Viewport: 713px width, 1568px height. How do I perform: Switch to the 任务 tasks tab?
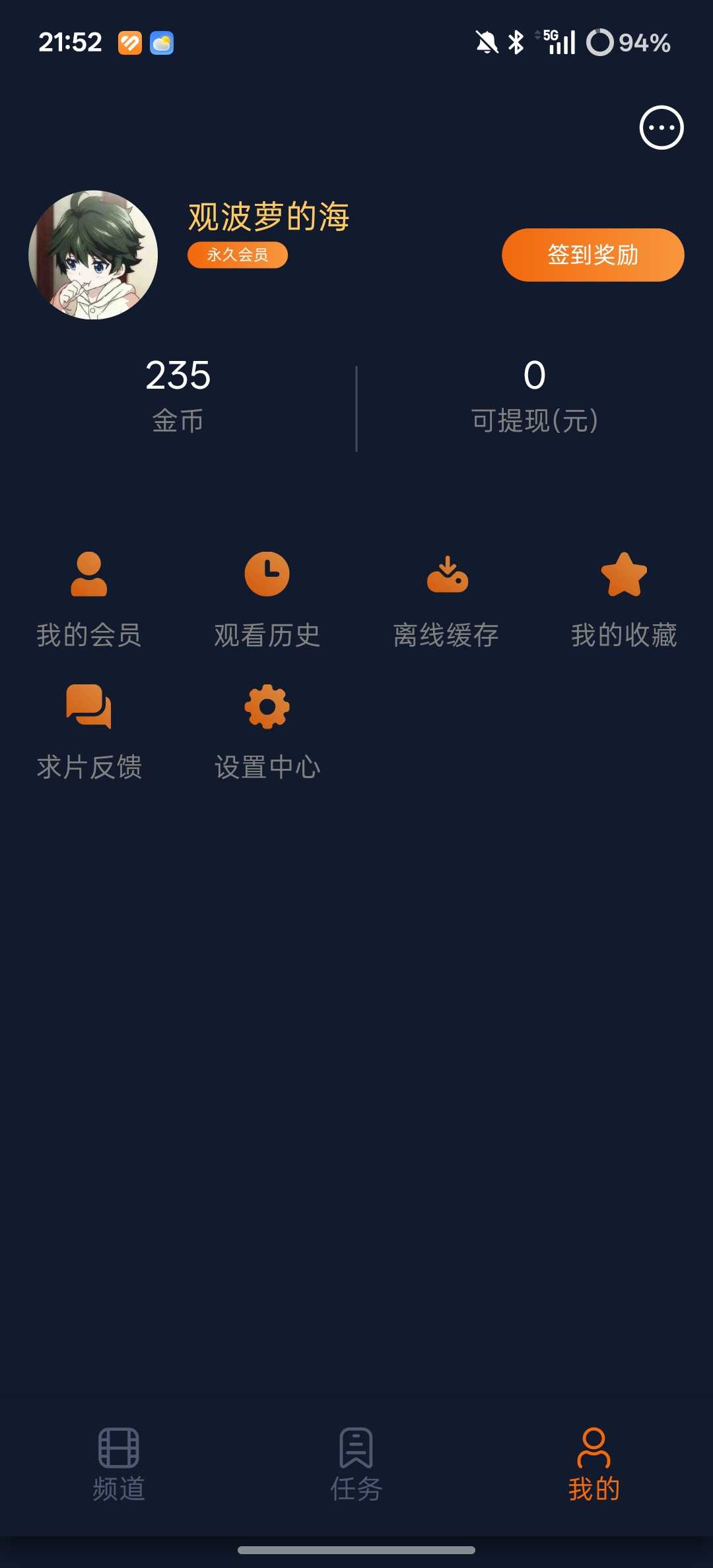(356, 1464)
